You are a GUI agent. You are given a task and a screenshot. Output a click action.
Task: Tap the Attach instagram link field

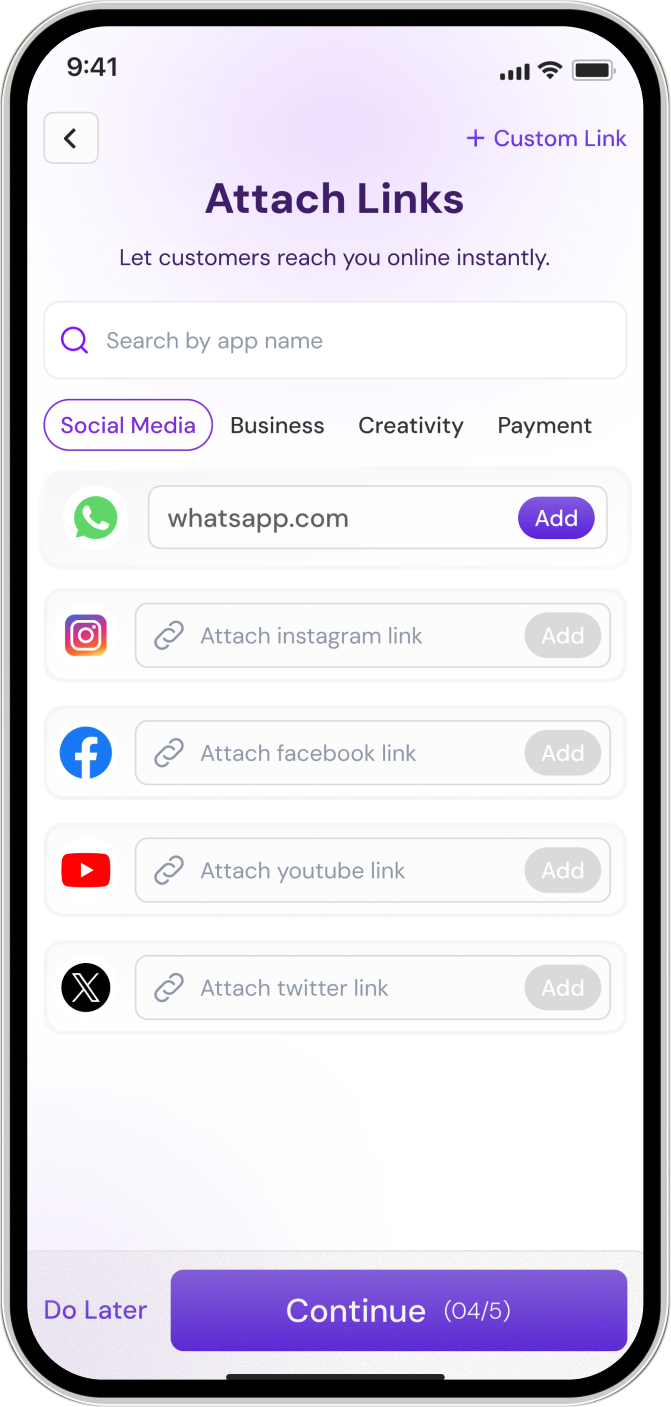pos(330,636)
